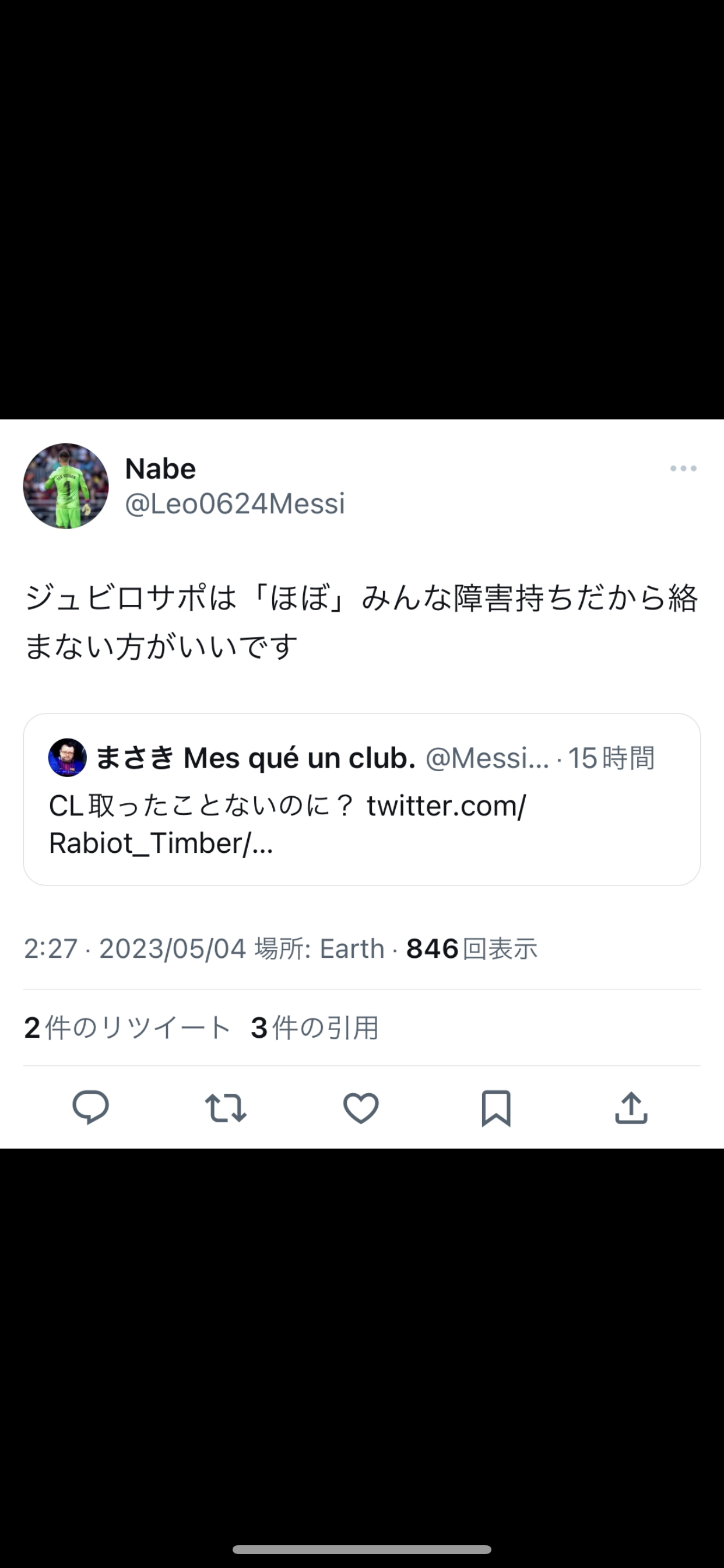Retweet Nabe's tweet
This screenshot has width=724, height=1568.
(226, 1107)
